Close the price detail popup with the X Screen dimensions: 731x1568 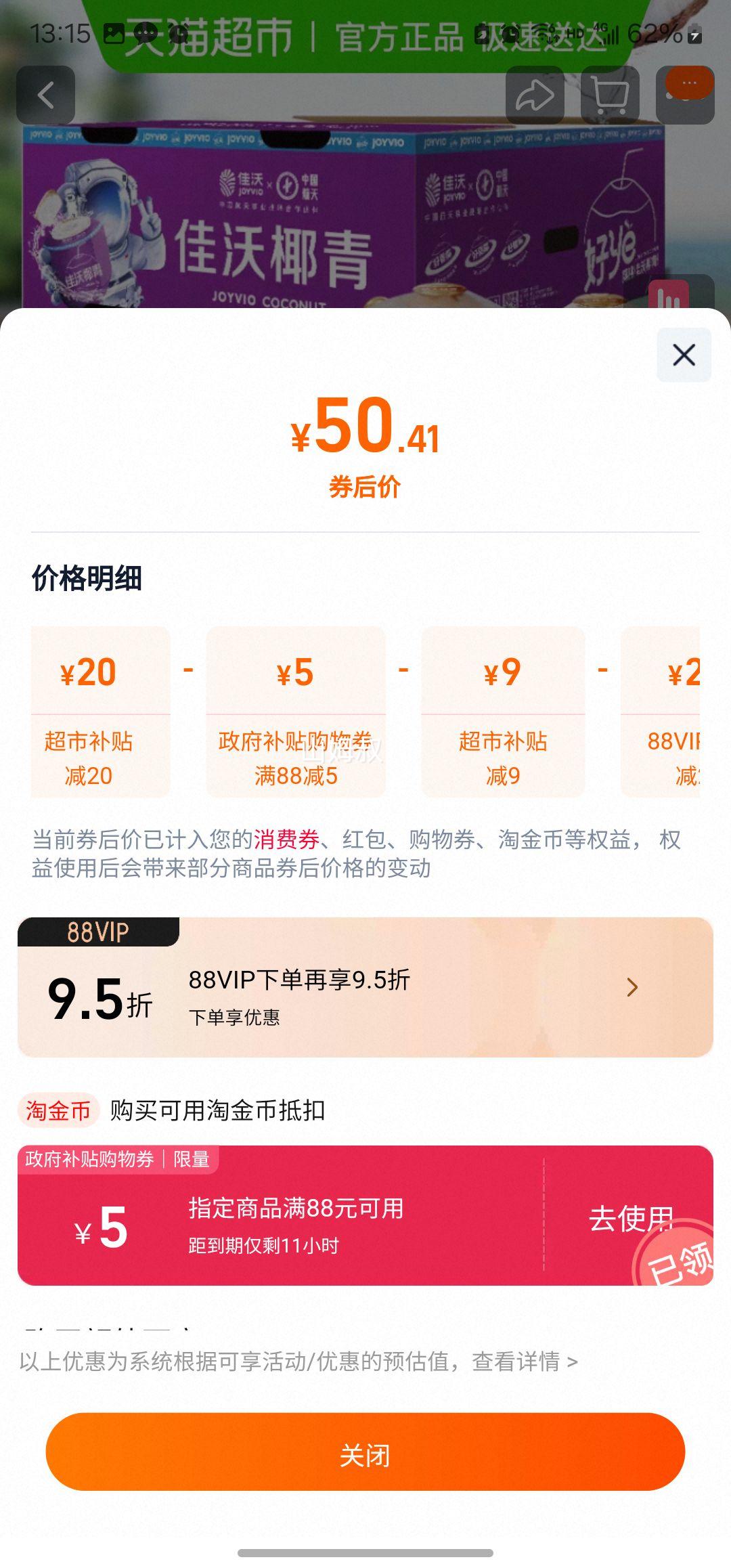tap(683, 355)
